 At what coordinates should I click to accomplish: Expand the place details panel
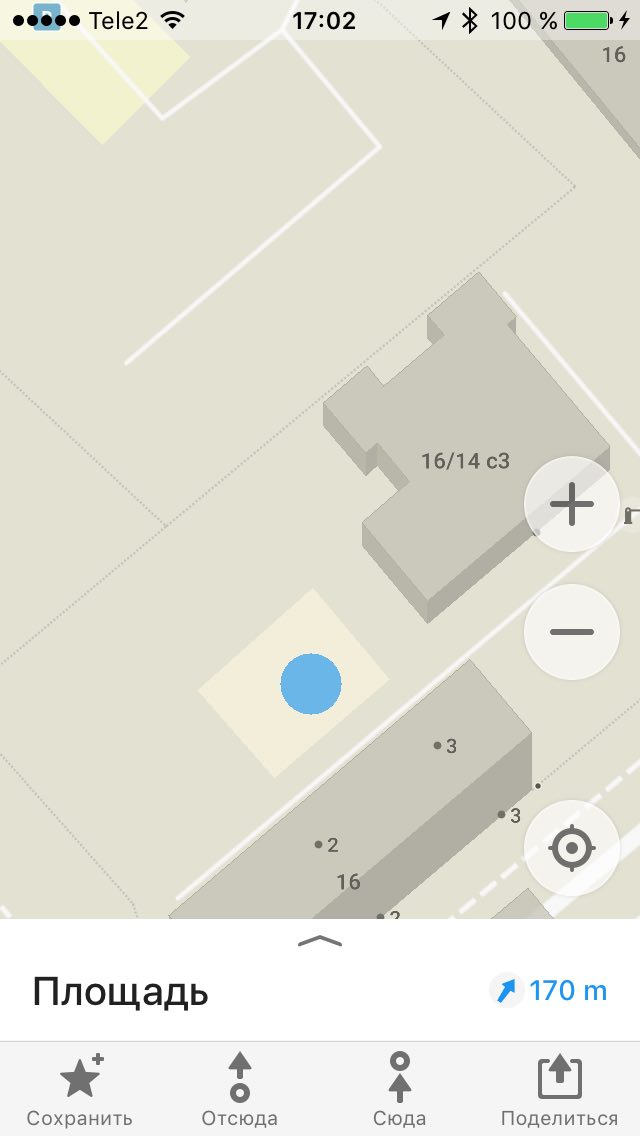coord(320,940)
